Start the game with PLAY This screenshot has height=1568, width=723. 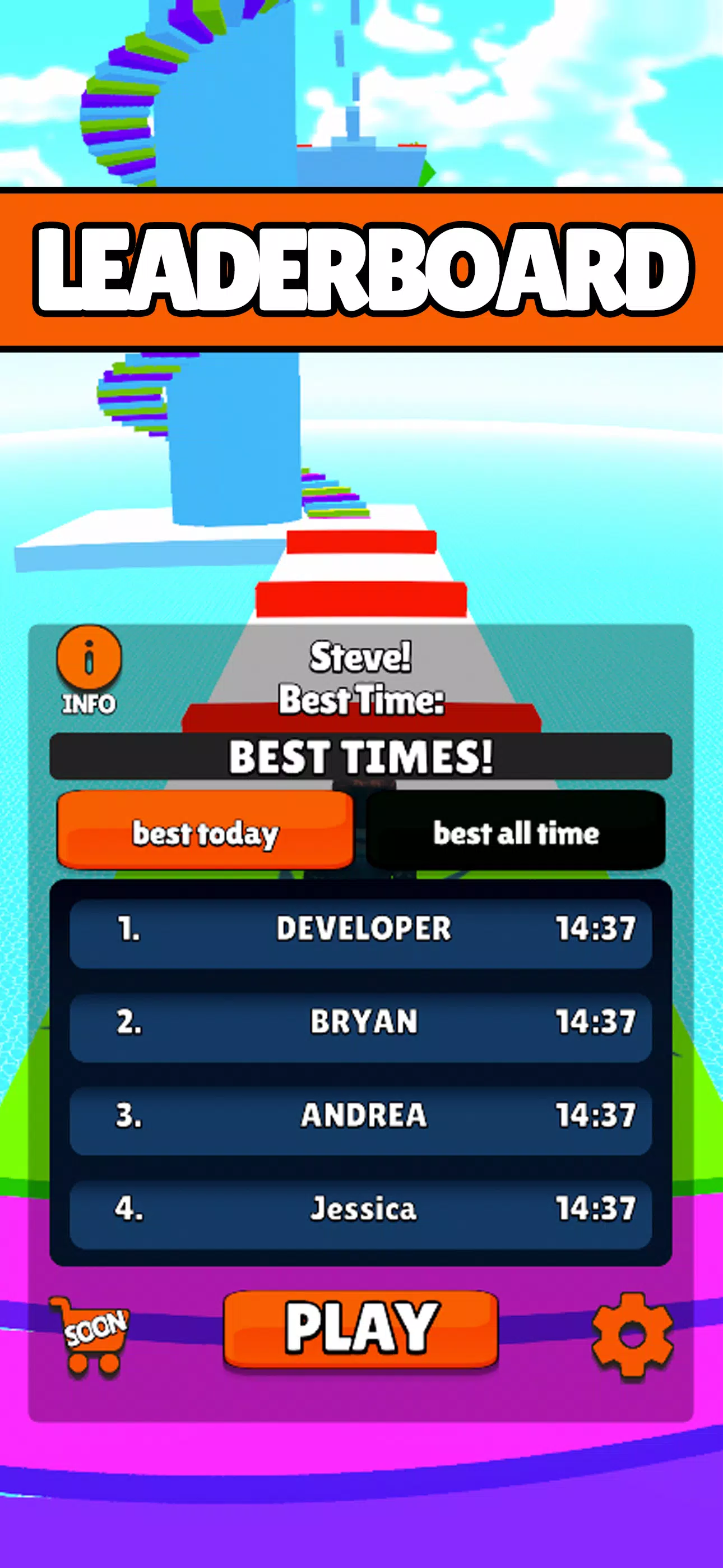pos(361,1329)
